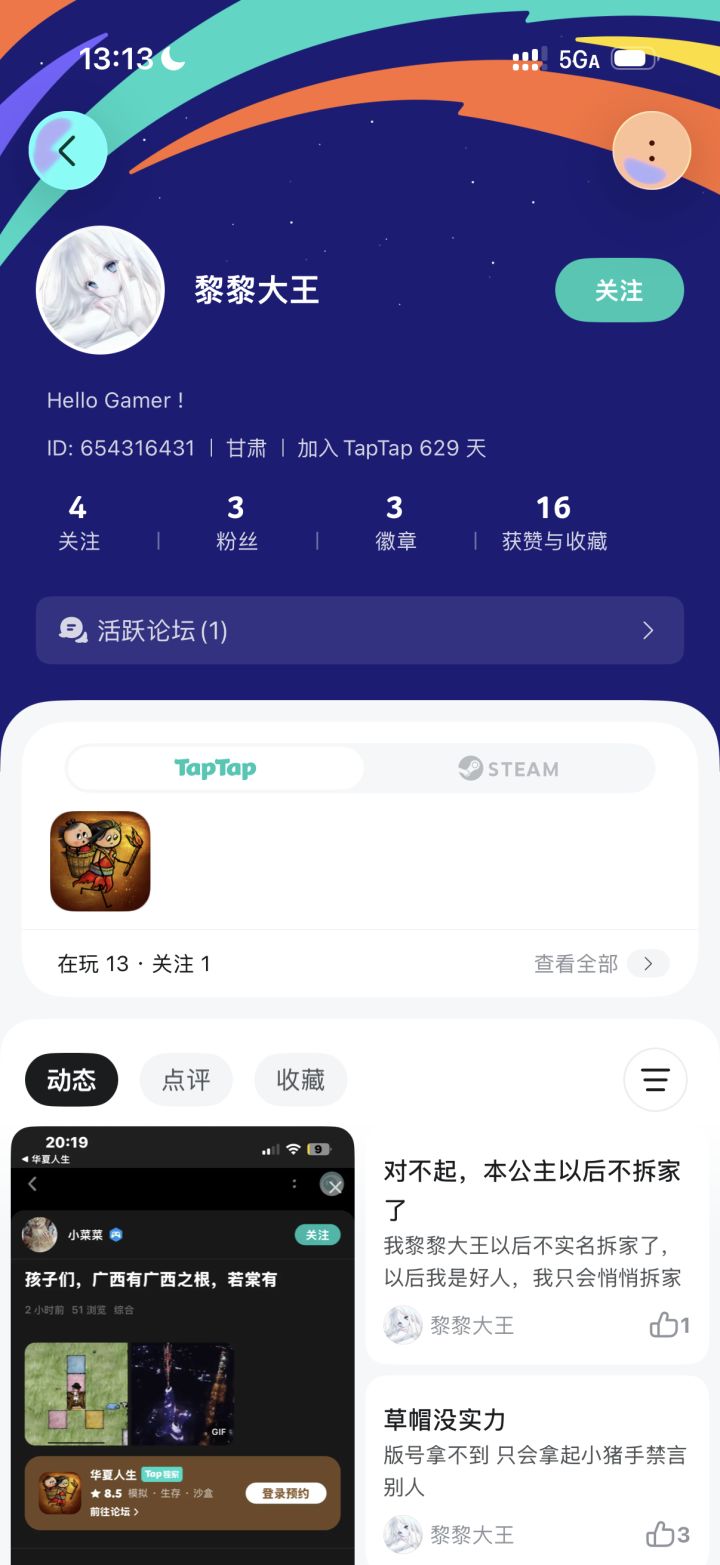
Task: Tap 关注 to follow 小菜菜 in embedded post
Action: [x=317, y=1235]
